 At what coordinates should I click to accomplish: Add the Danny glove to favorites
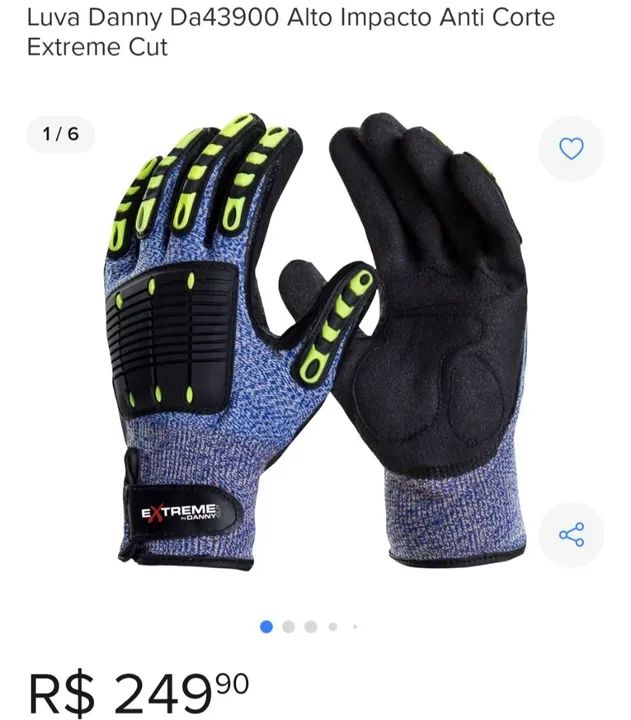[571, 150]
